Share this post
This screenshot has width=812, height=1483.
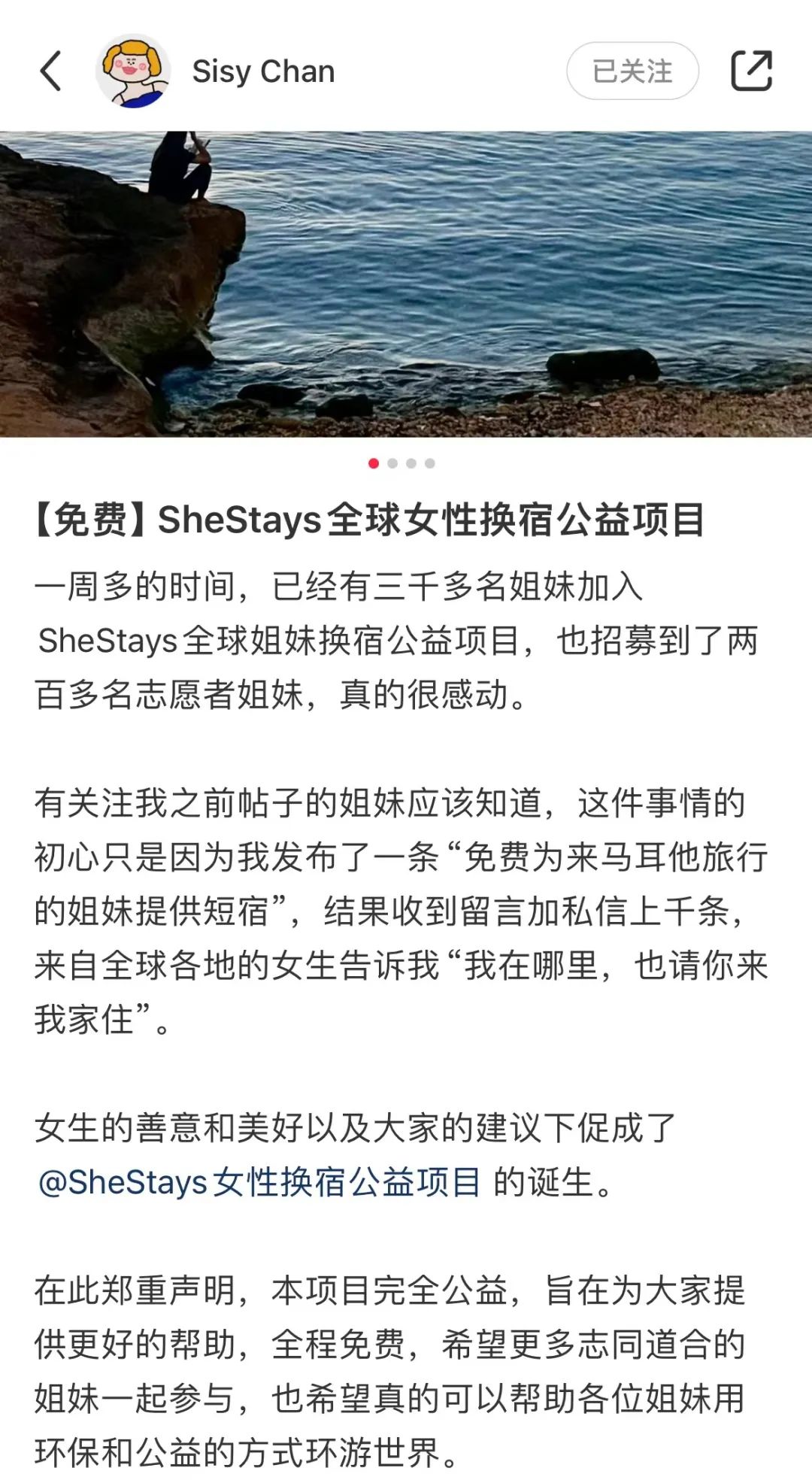click(x=751, y=71)
